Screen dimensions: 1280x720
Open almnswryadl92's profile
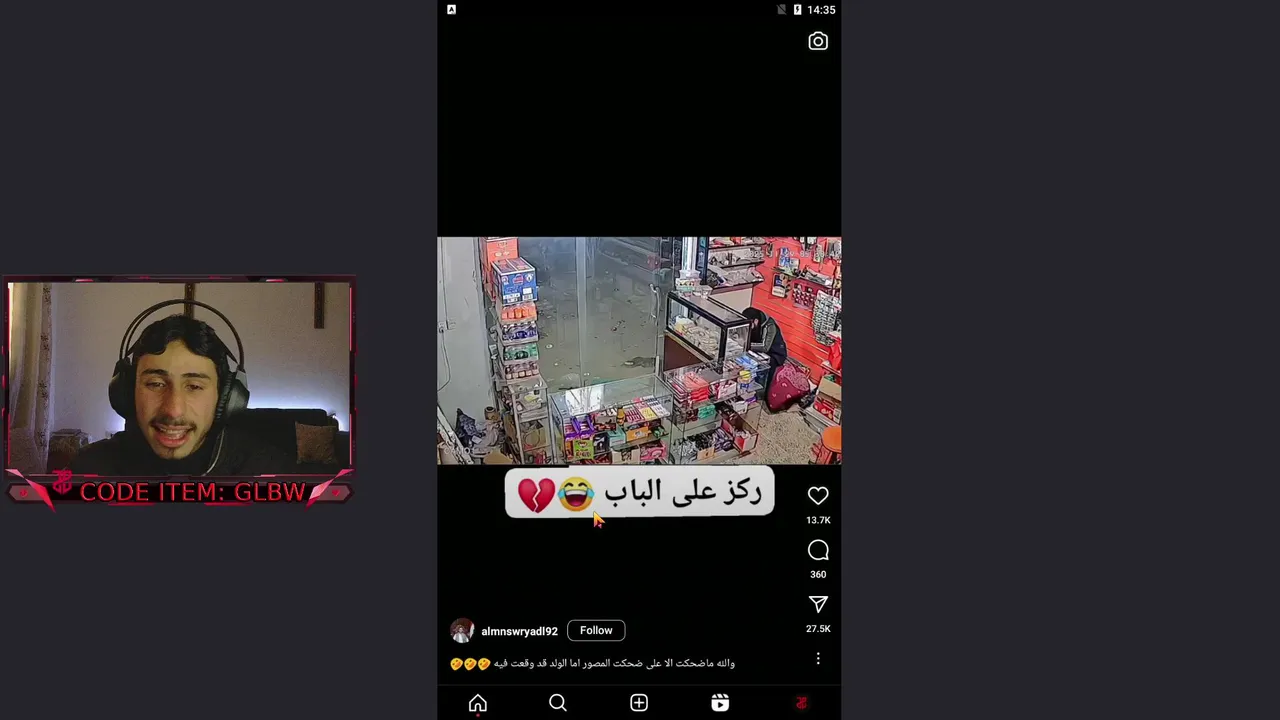(x=519, y=631)
